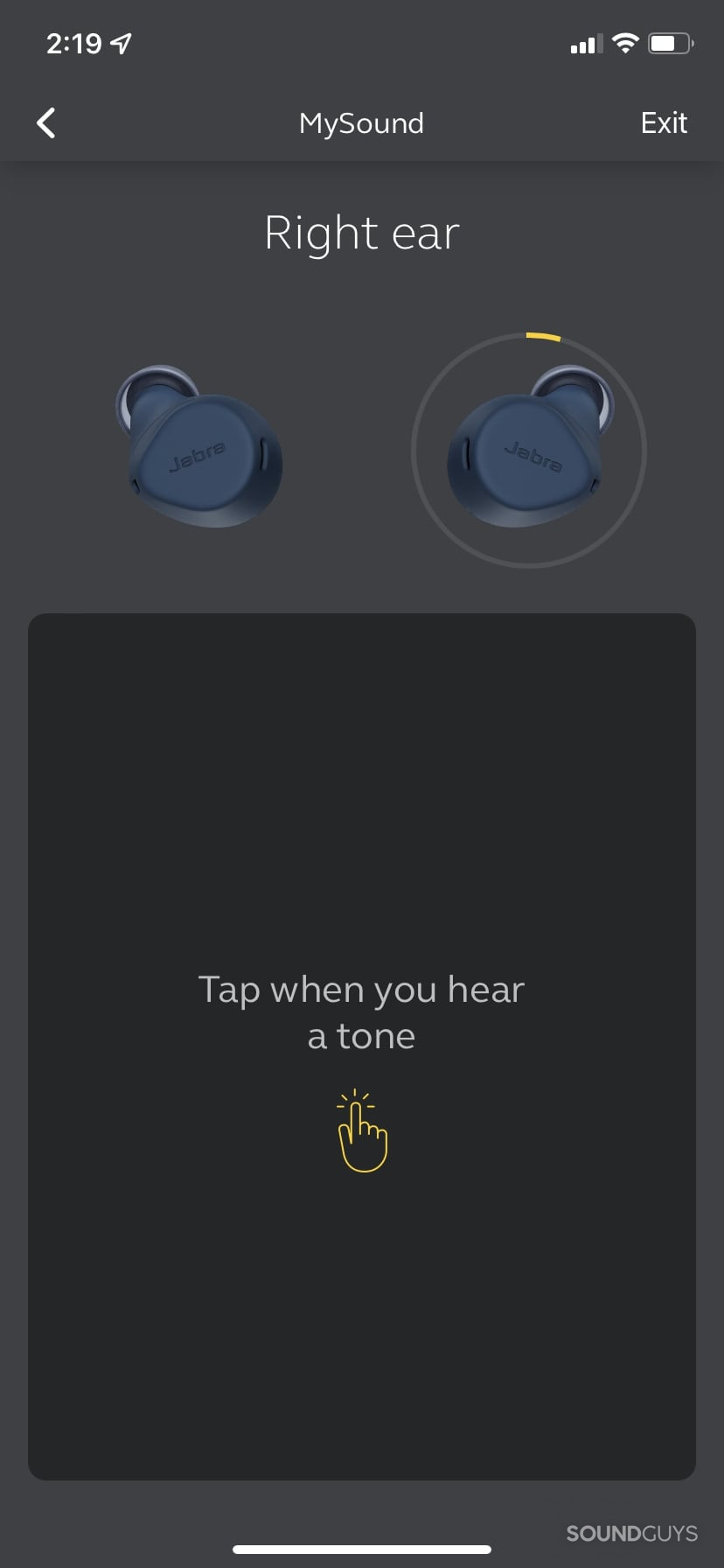Exit the MySound hearing test
Viewport: 724px width, 1568px height.
tap(663, 123)
